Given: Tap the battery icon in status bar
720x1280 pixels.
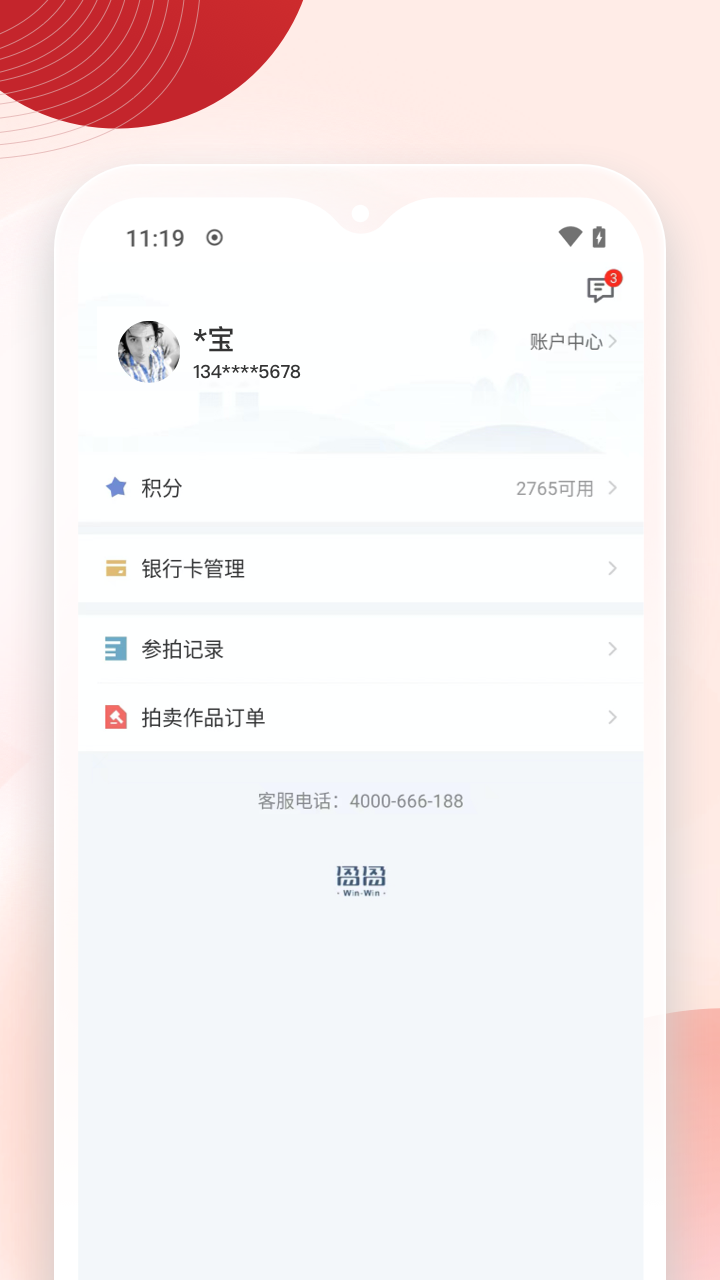Looking at the screenshot, I should point(600,236).
